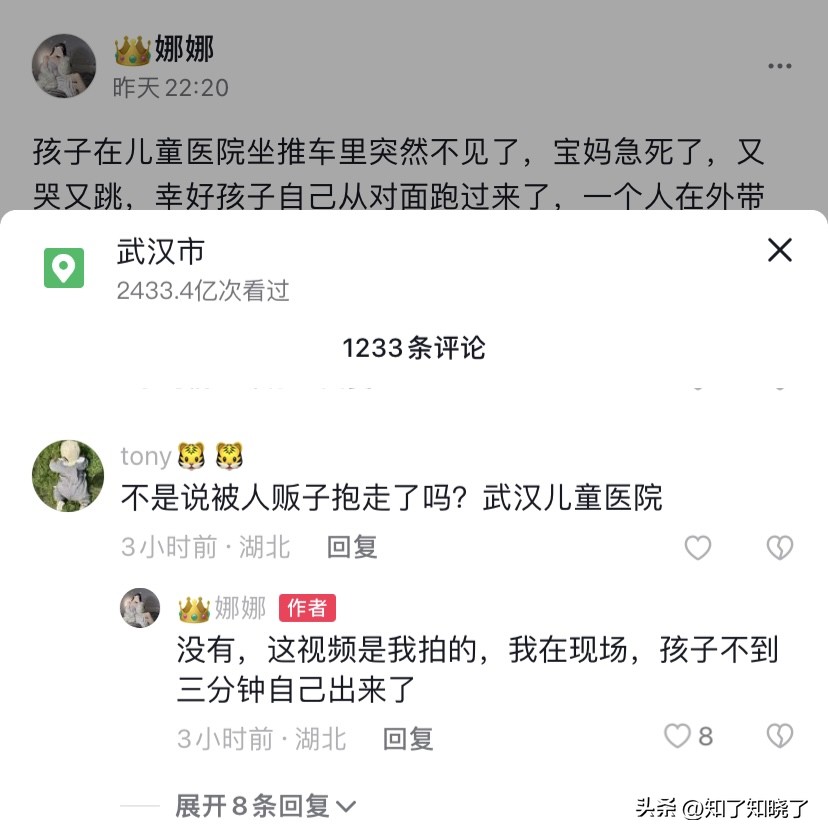828x837 pixels.
Task: Click the 1233条评论 comment count header
Action: pyautogui.click(x=414, y=348)
